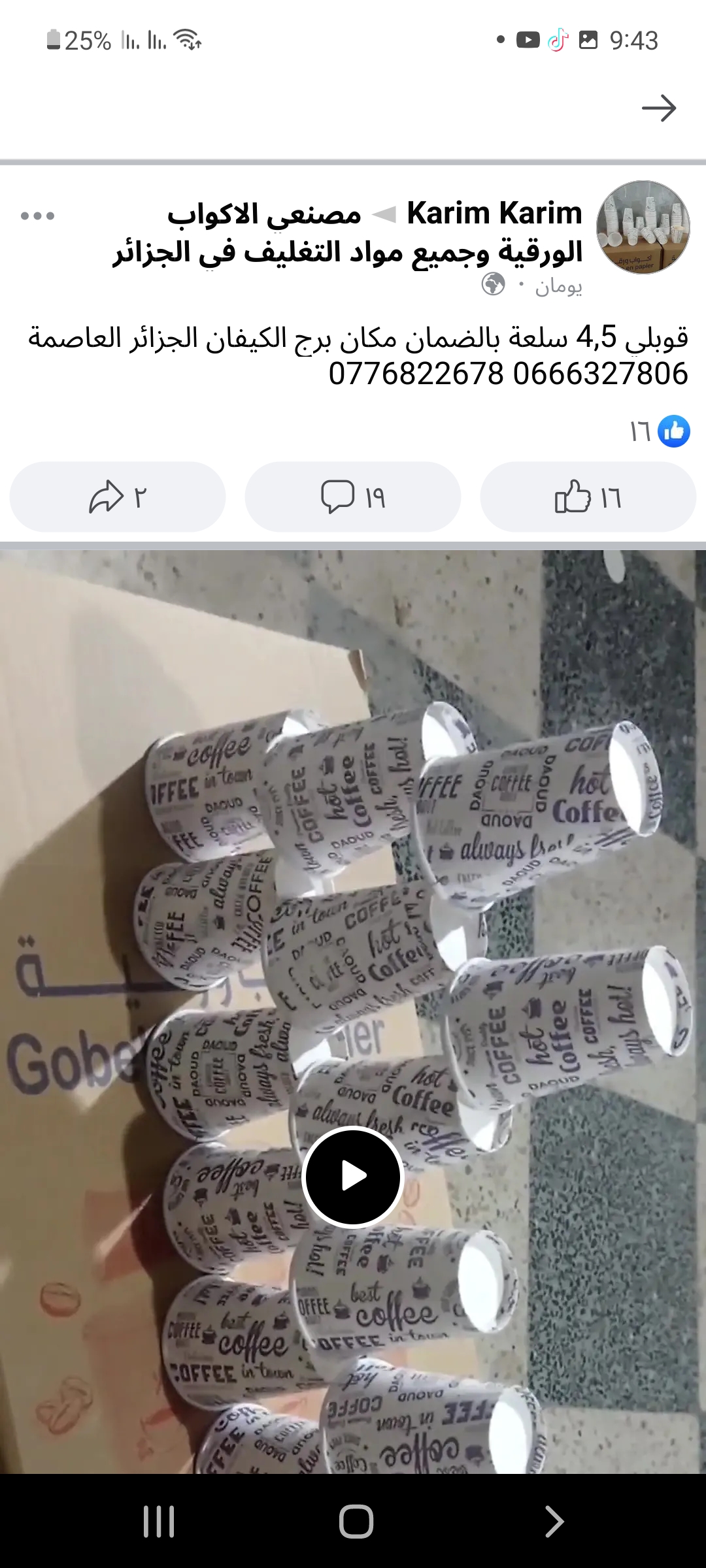Share the paper cups post
The height and width of the screenshot is (1568, 706).
[118, 497]
